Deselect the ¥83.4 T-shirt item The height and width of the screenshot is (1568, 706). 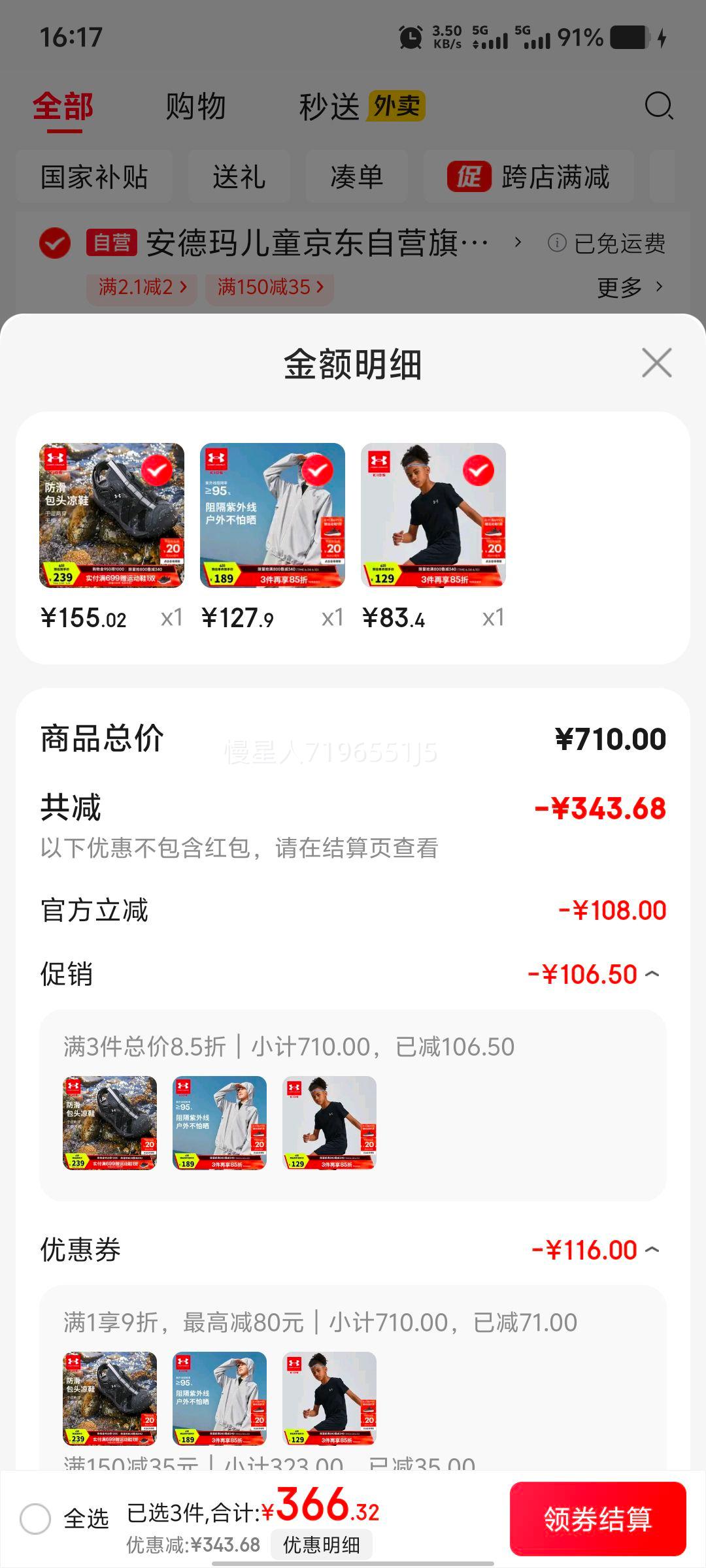(x=479, y=470)
